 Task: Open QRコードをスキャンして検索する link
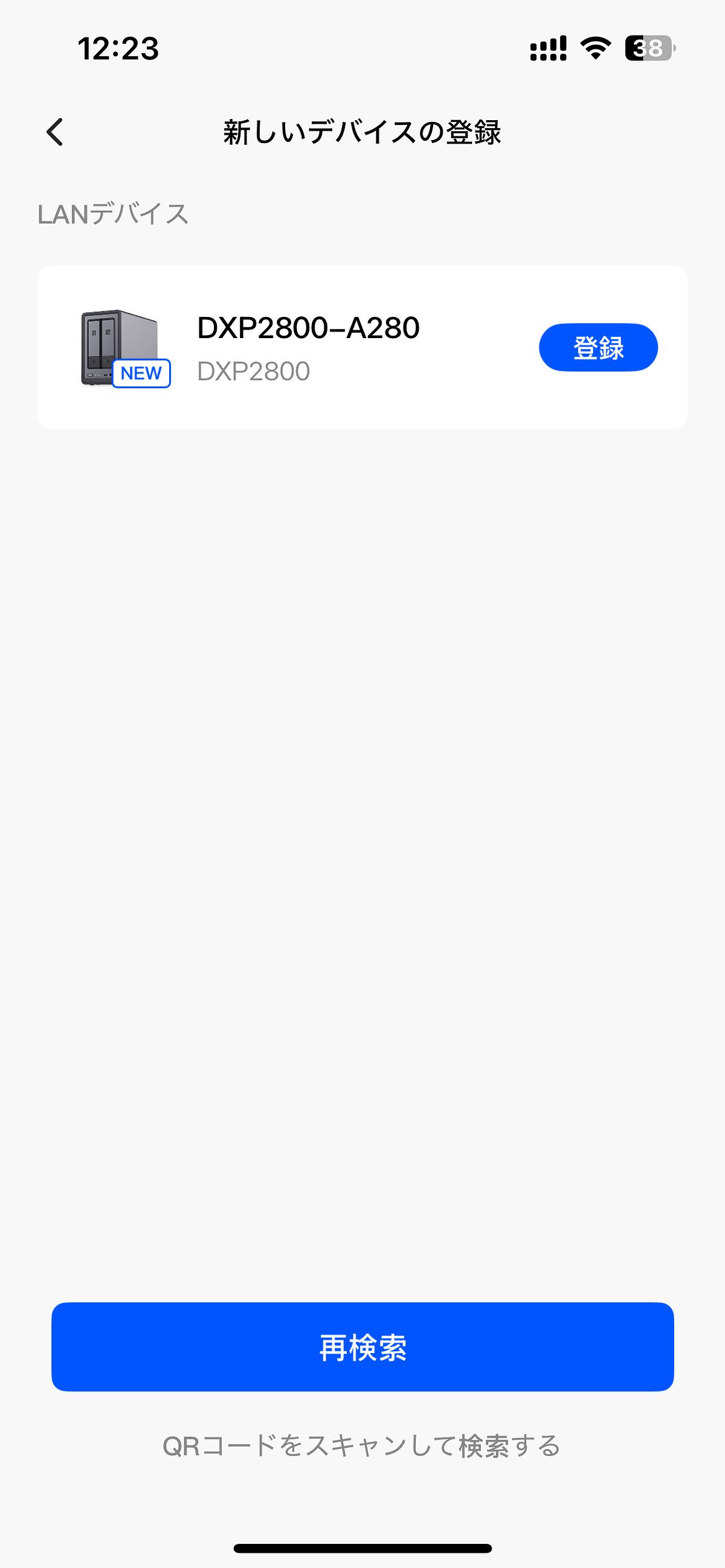point(361,1445)
